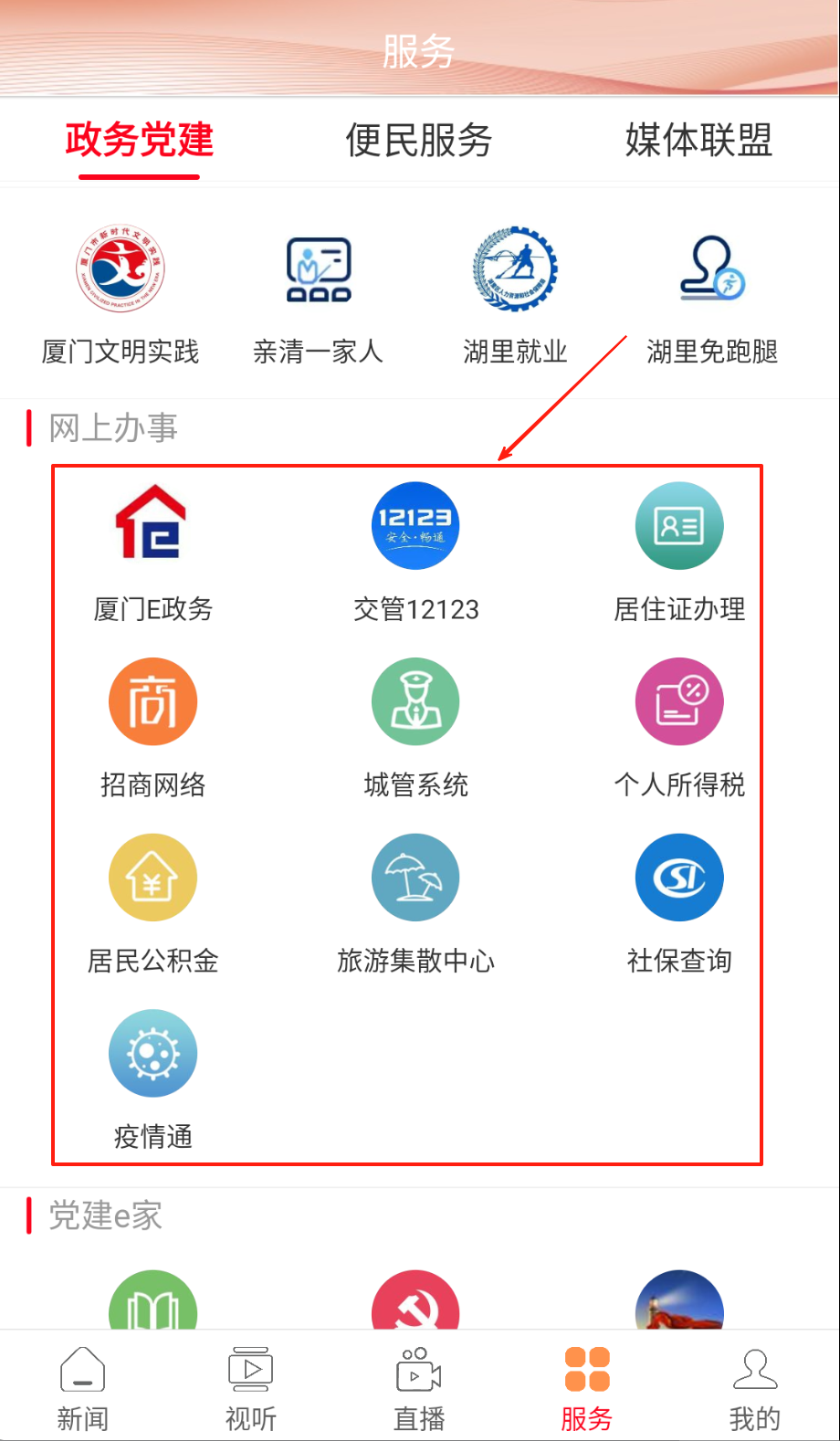This screenshot has height=1441, width=840.
Task: Check 个人所得税 service
Action: pos(679,701)
